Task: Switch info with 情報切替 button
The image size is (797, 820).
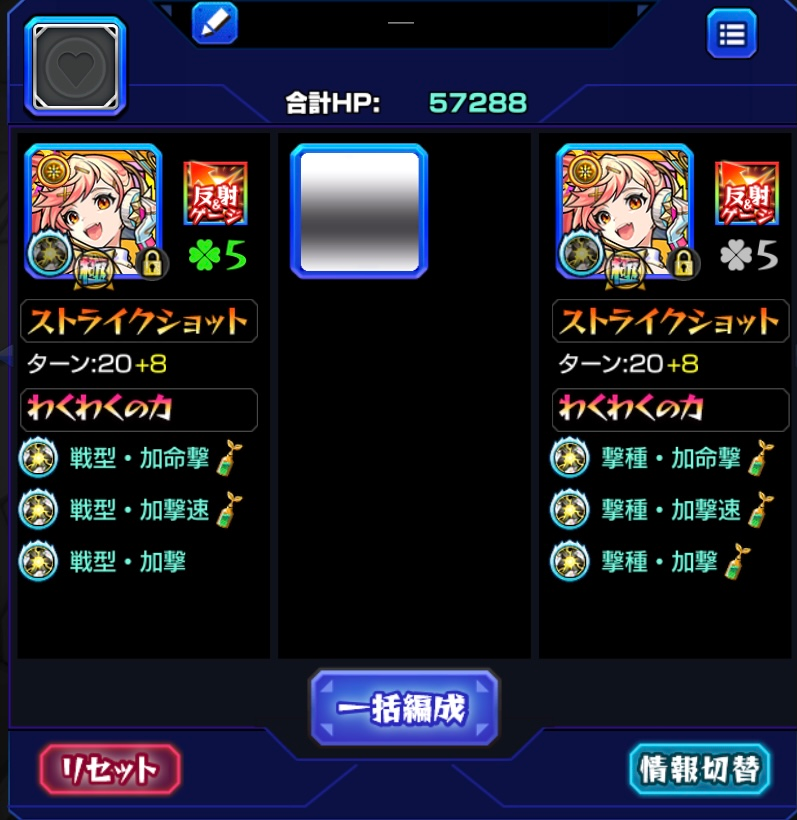Action: pos(700,769)
